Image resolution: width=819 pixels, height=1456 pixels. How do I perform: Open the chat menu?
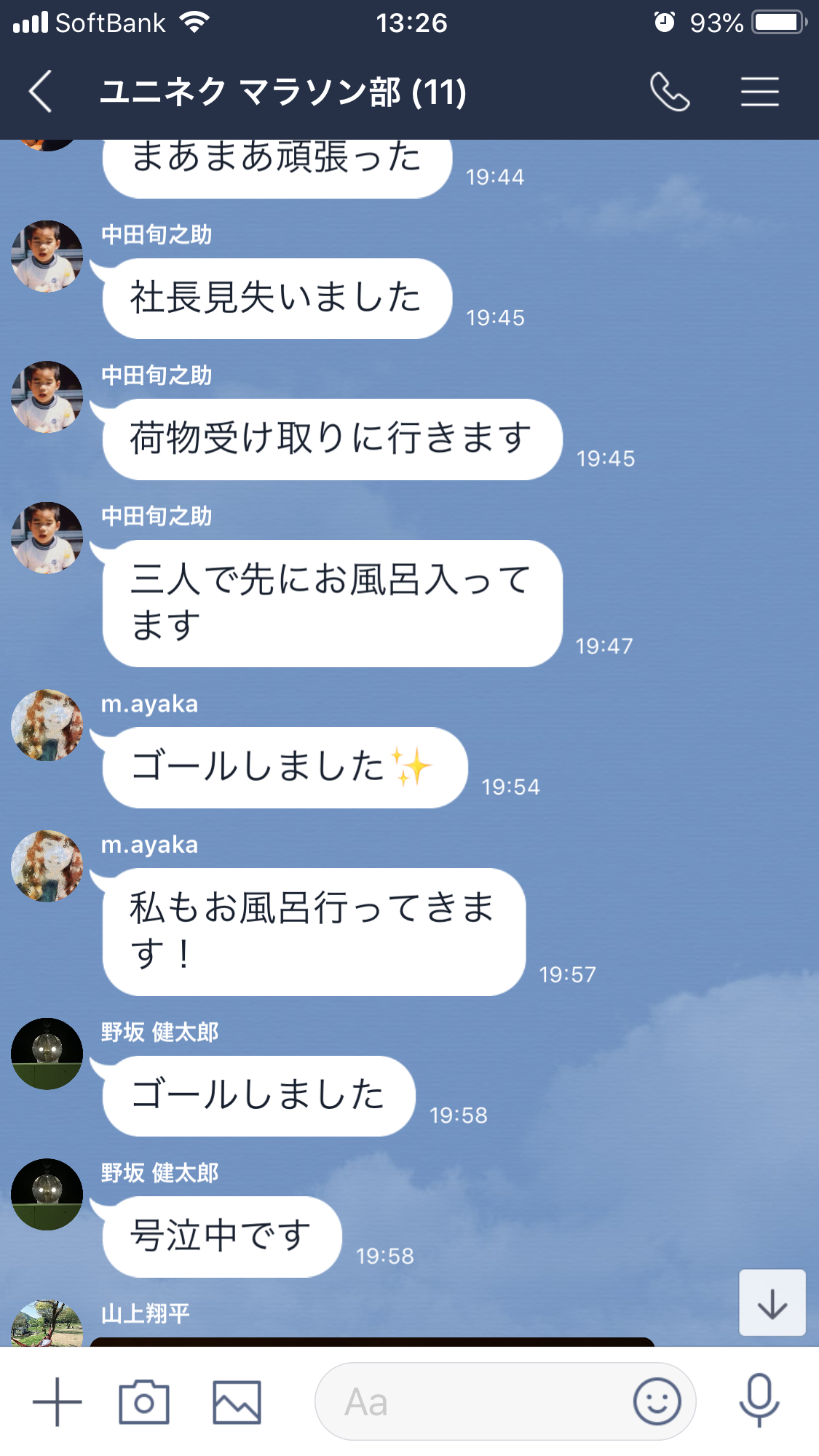pyautogui.click(x=759, y=92)
